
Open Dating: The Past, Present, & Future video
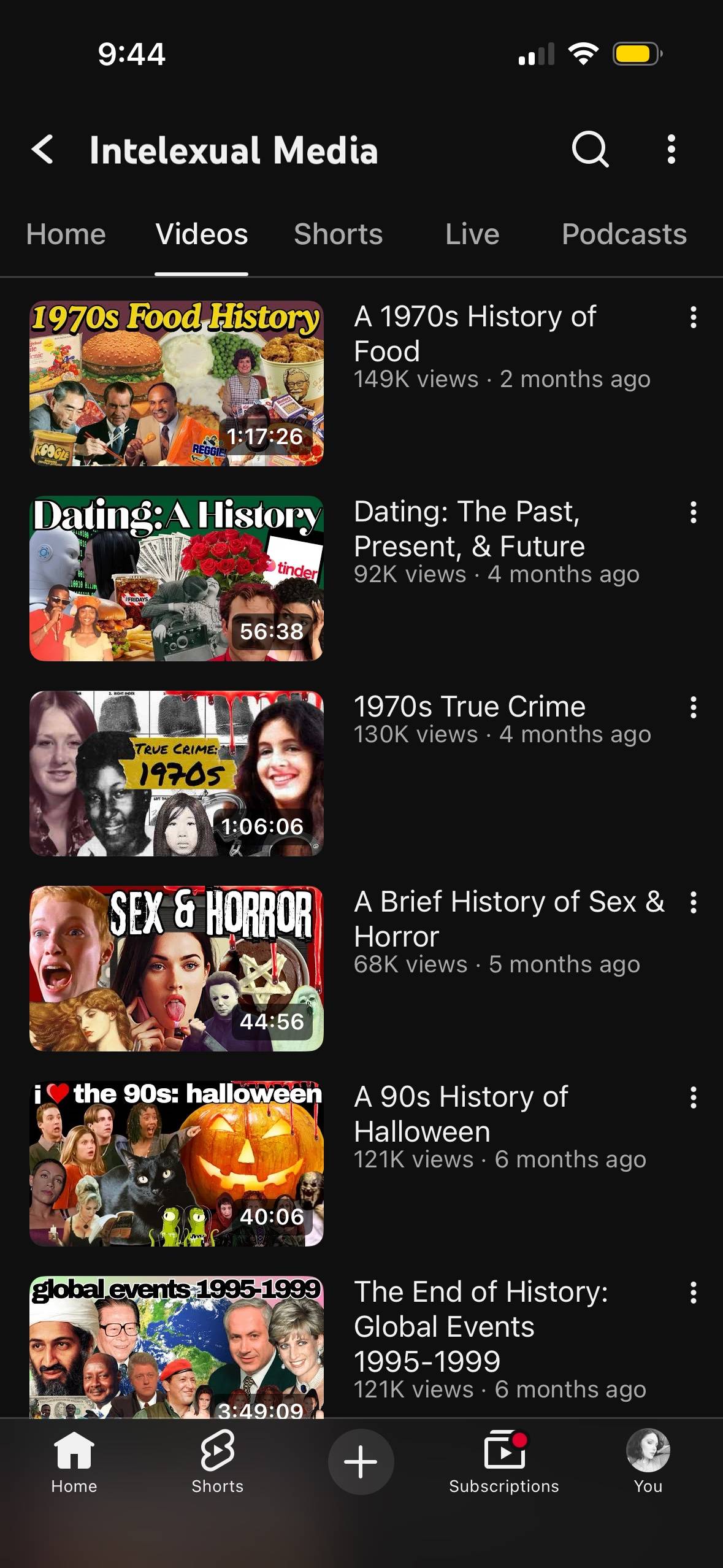[x=177, y=578]
